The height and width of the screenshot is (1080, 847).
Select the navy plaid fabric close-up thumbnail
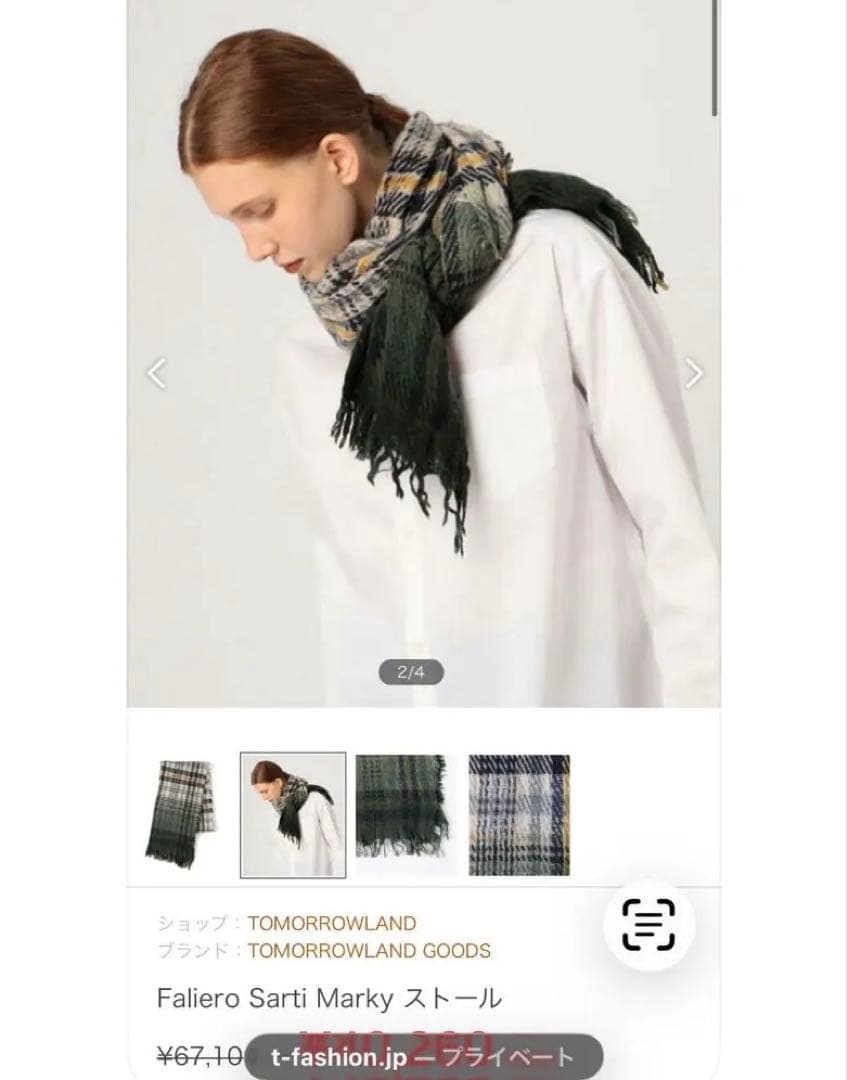(x=519, y=814)
